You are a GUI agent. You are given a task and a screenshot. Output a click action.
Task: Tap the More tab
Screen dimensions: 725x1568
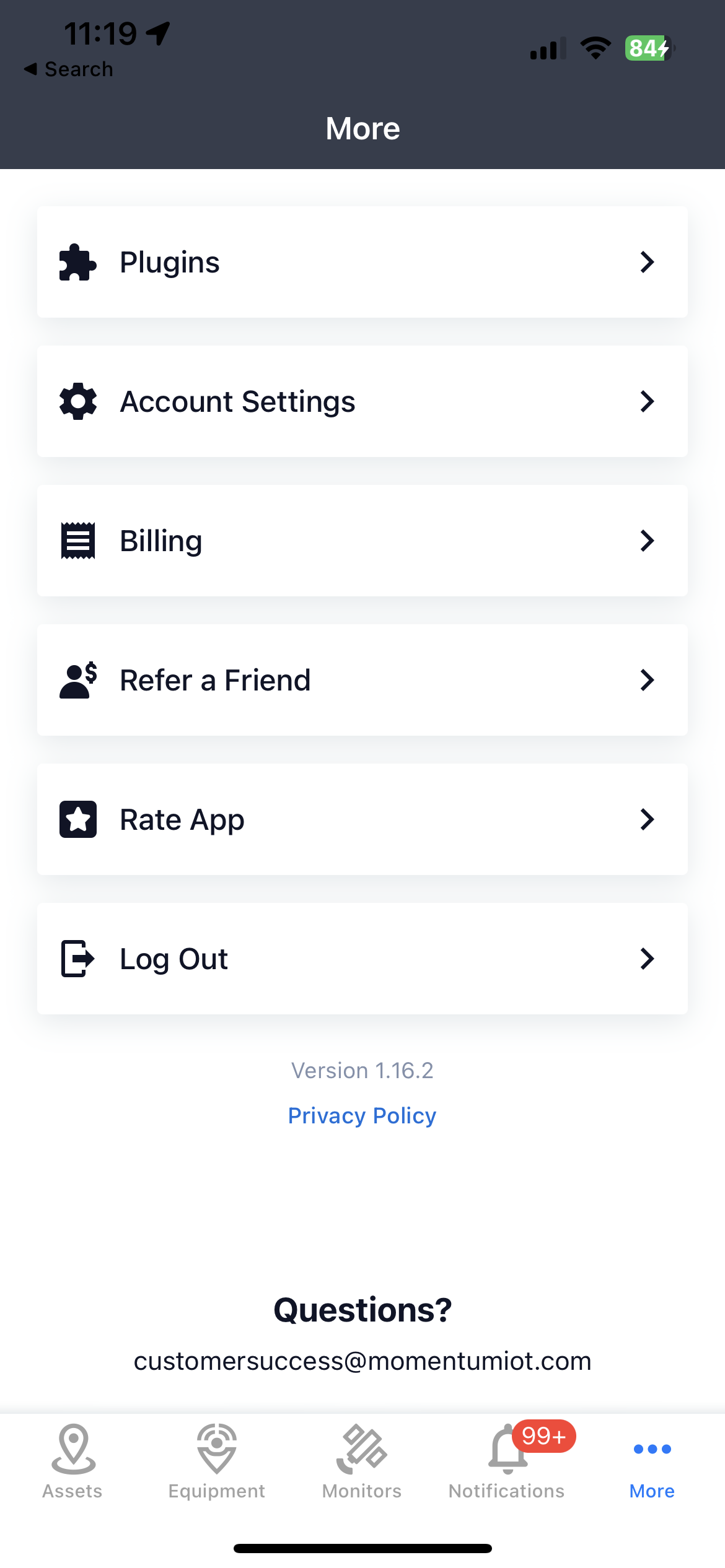pos(652,1461)
